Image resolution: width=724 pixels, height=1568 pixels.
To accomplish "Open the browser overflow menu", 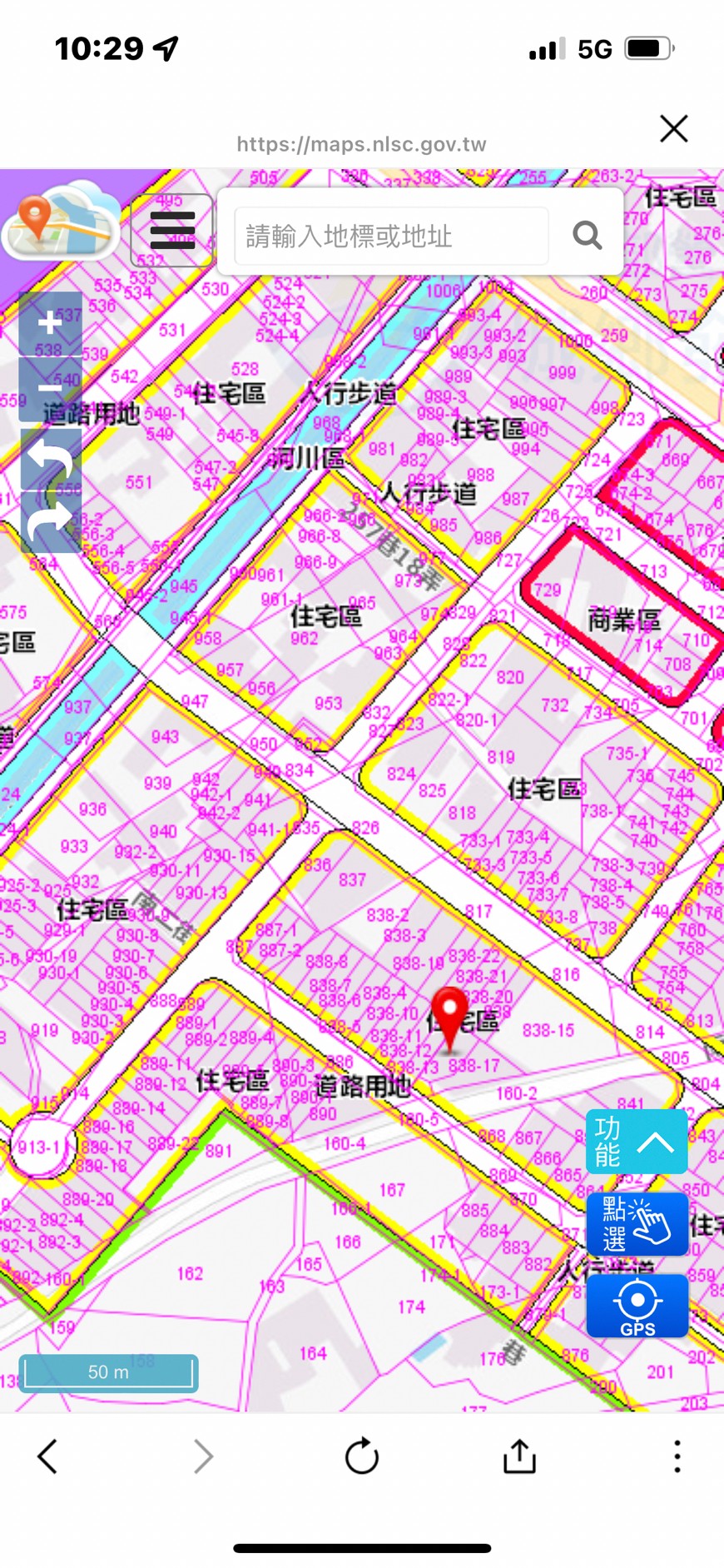I will (677, 1456).
